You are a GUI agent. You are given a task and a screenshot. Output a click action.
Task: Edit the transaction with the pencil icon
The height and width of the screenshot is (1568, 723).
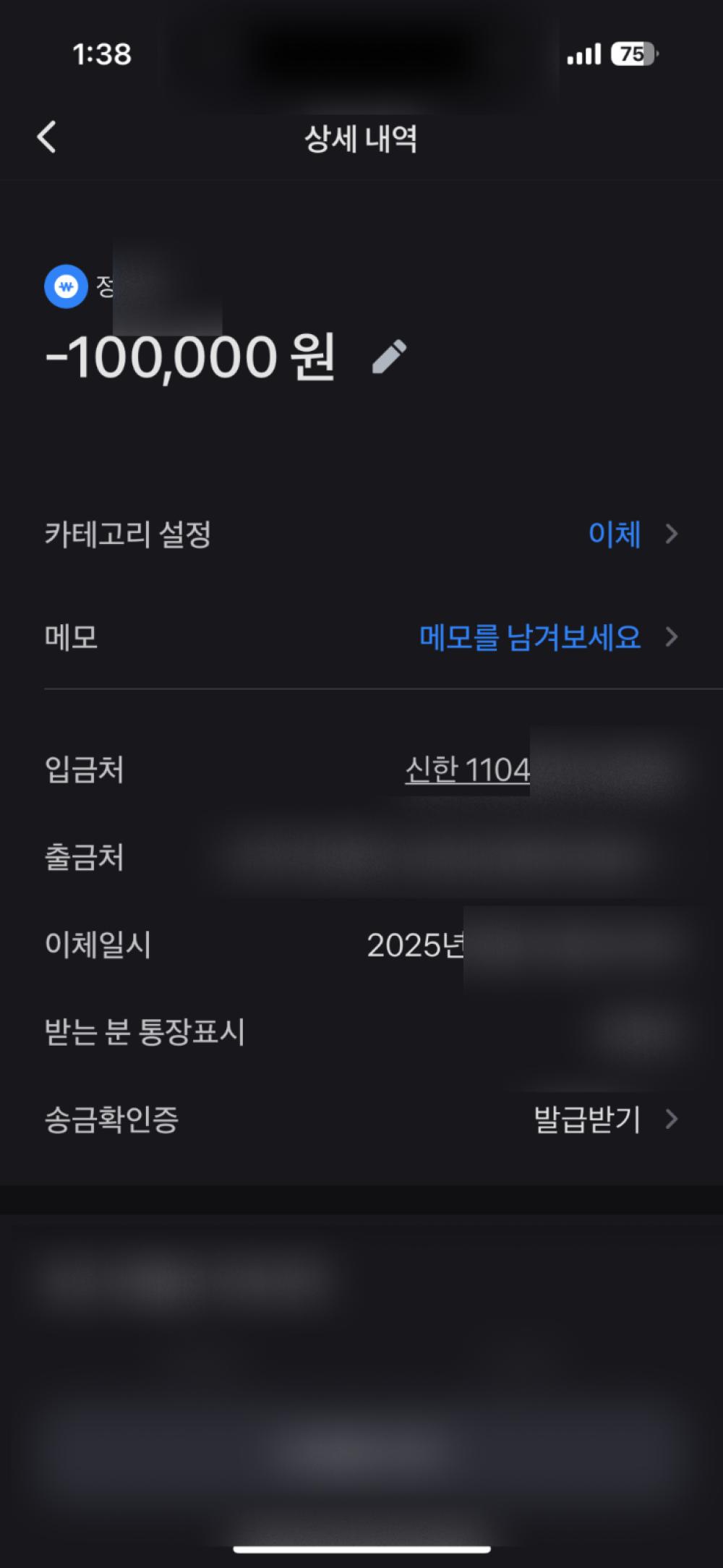coord(390,357)
